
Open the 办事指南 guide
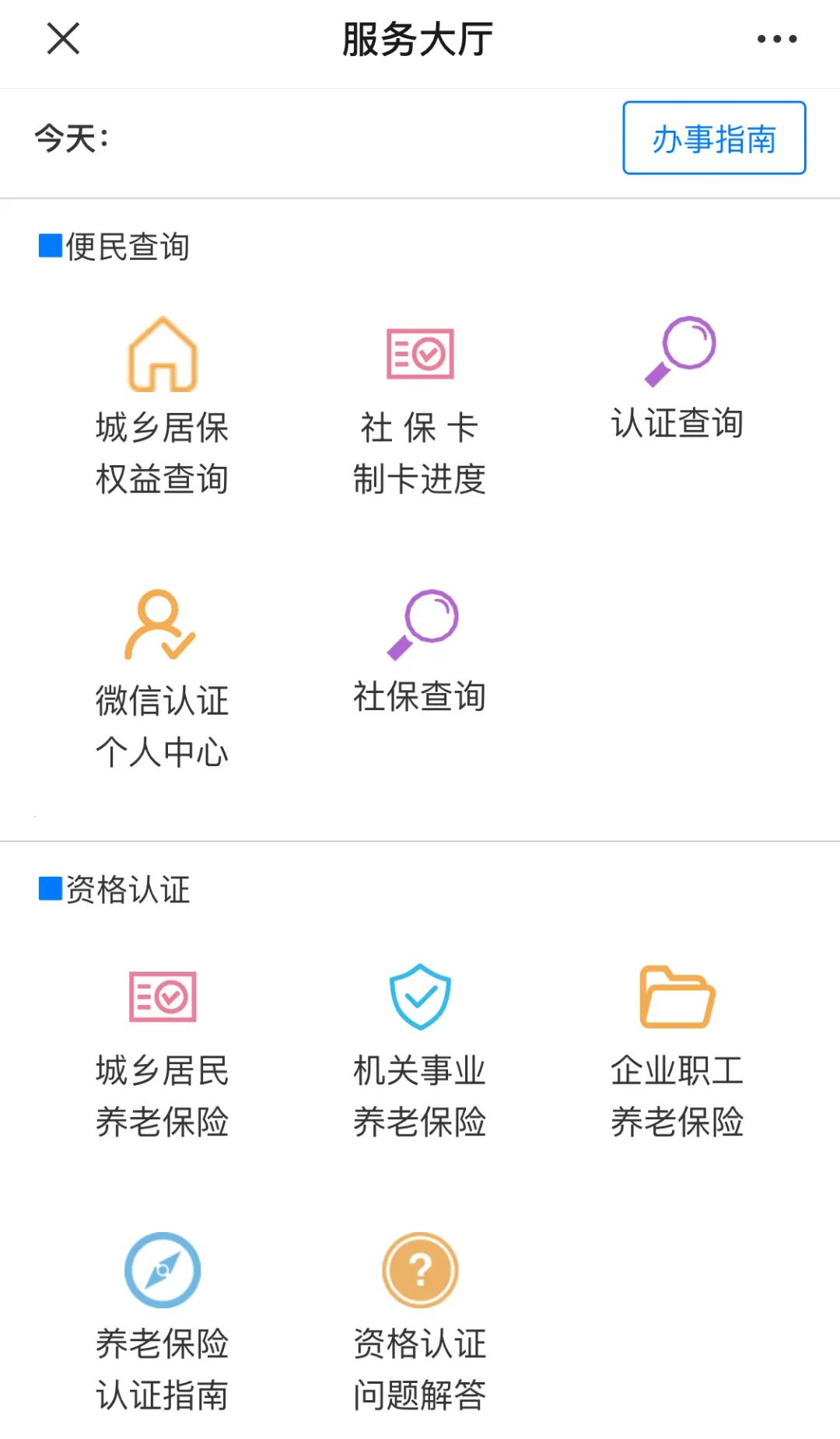(x=714, y=138)
